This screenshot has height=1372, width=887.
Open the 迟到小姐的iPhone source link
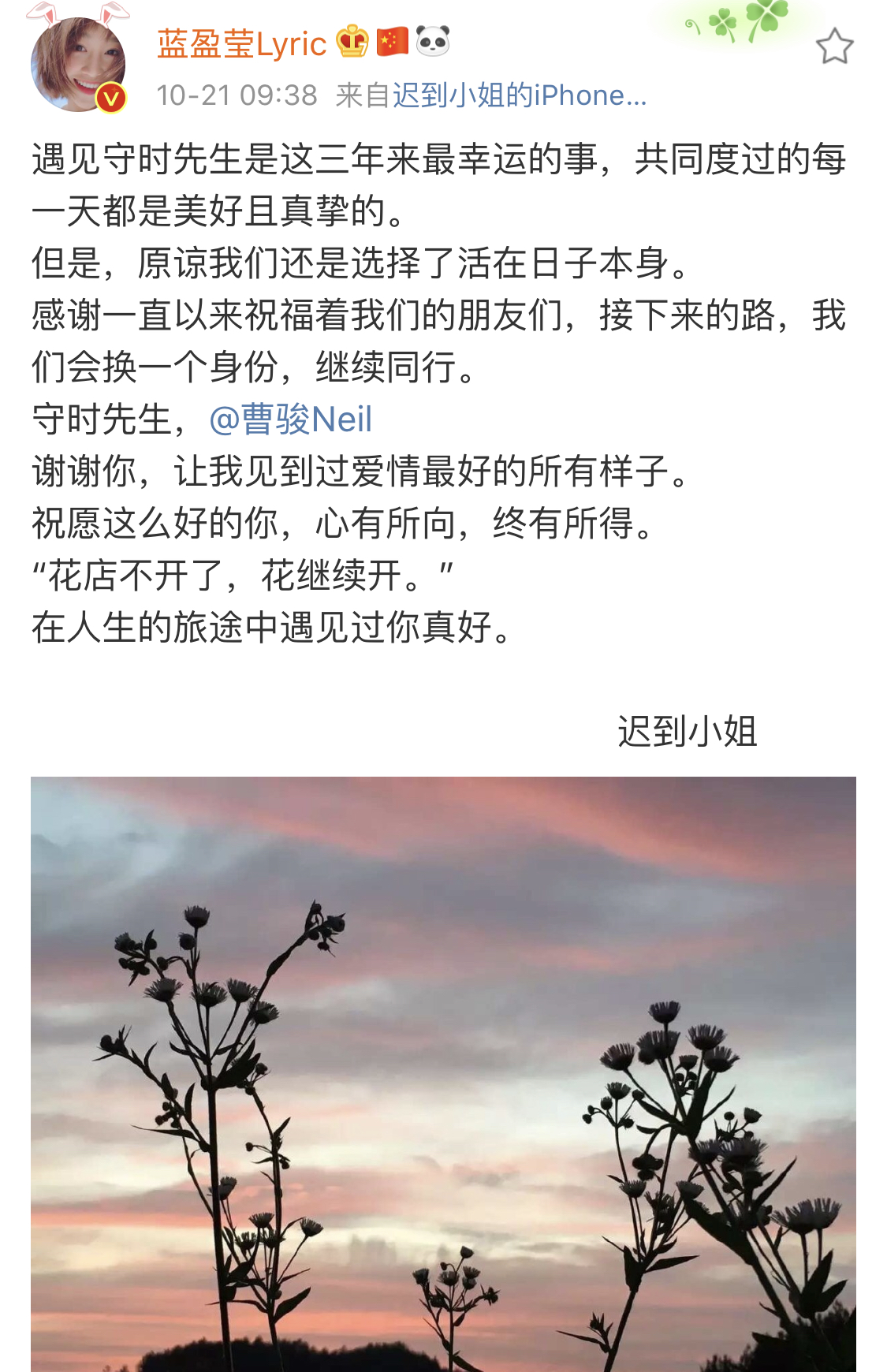pyautogui.click(x=519, y=95)
